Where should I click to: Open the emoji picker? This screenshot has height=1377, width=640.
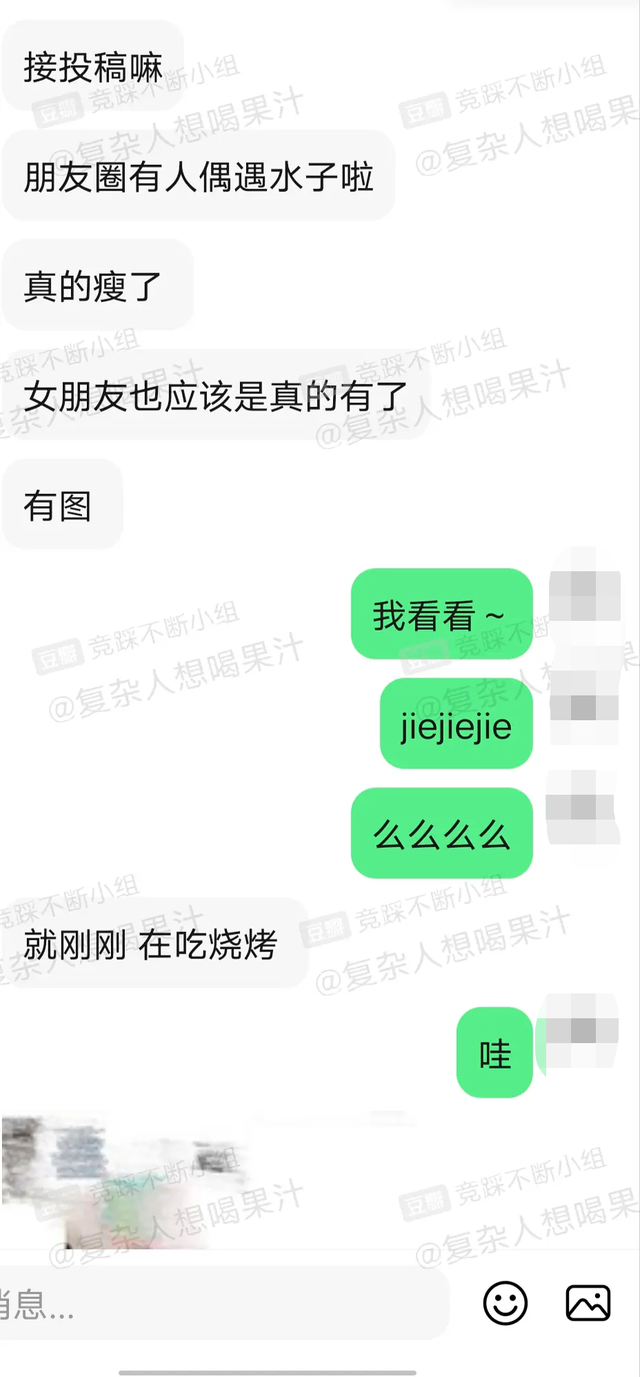coord(505,1303)
